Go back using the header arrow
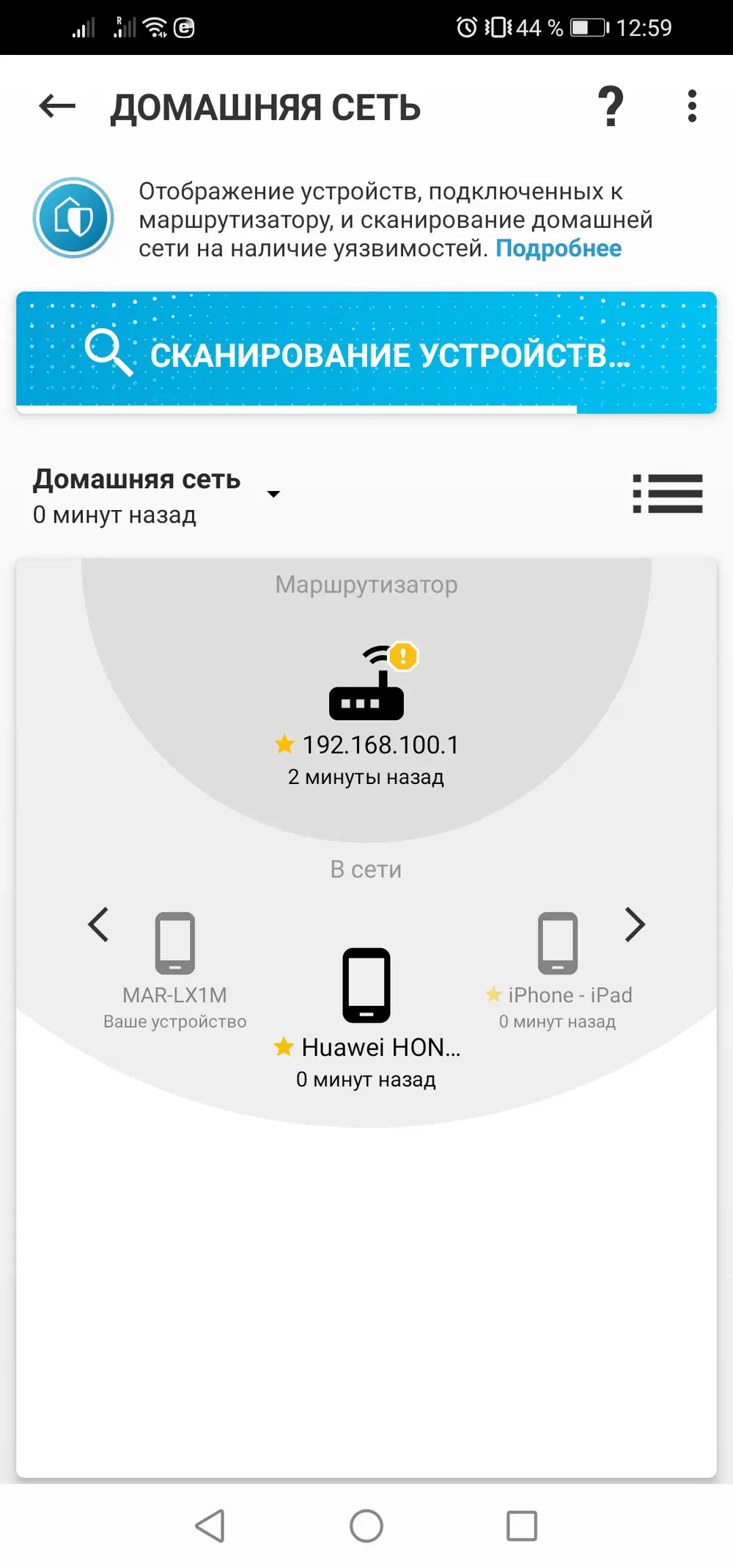The width and height of the screenshot is (733, 1568). [x=57, y=107]
